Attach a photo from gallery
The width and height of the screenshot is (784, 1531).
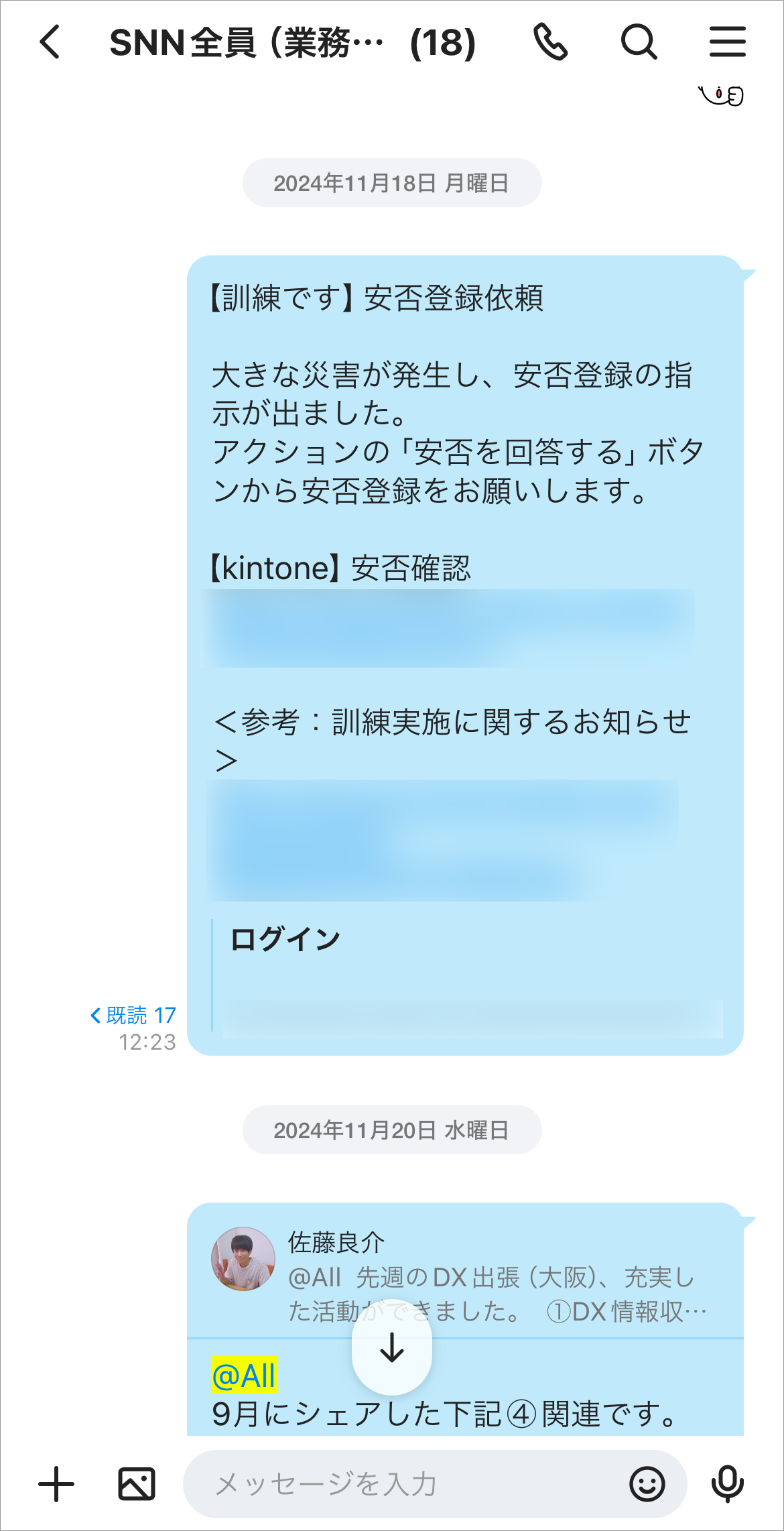point(137,1484)
